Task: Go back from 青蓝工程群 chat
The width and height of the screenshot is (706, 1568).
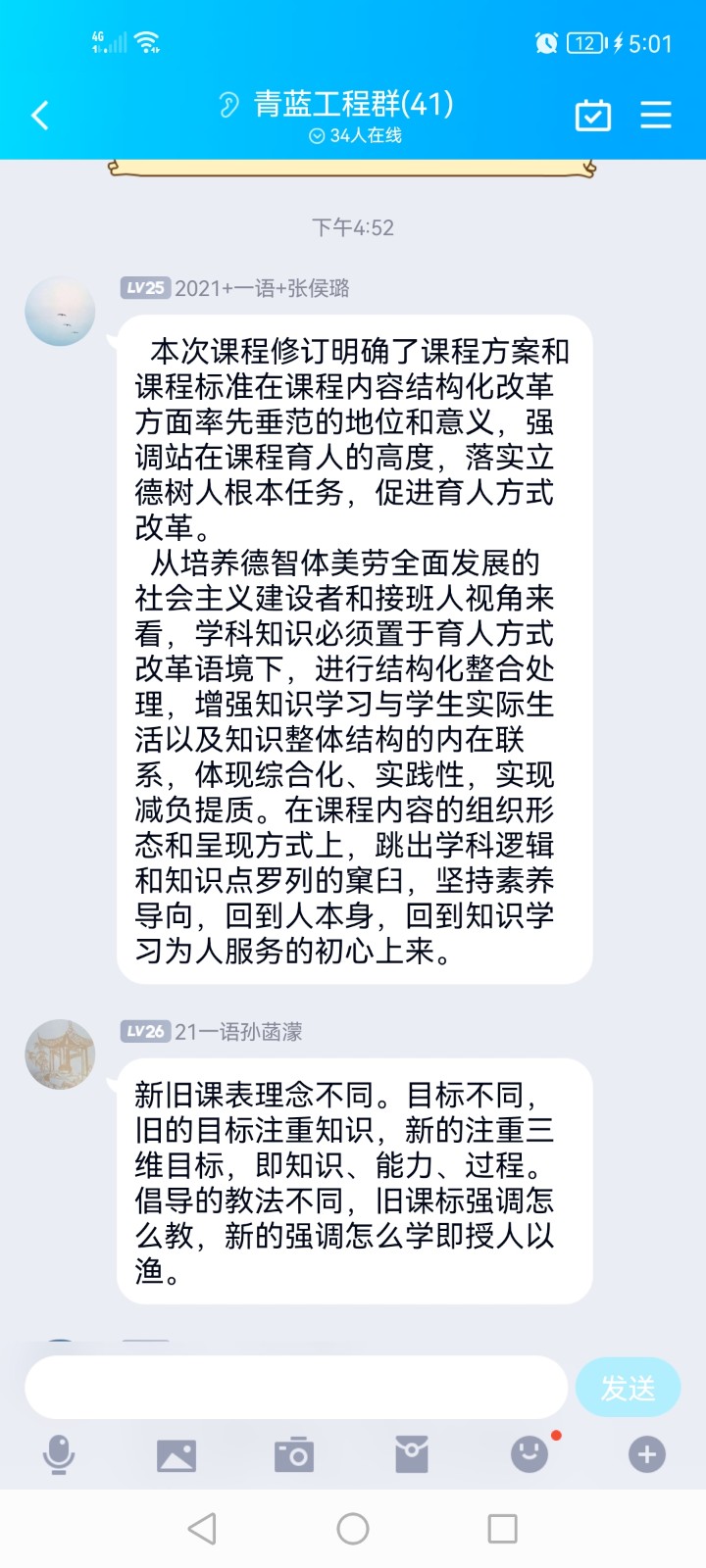Action: [40, 116]
